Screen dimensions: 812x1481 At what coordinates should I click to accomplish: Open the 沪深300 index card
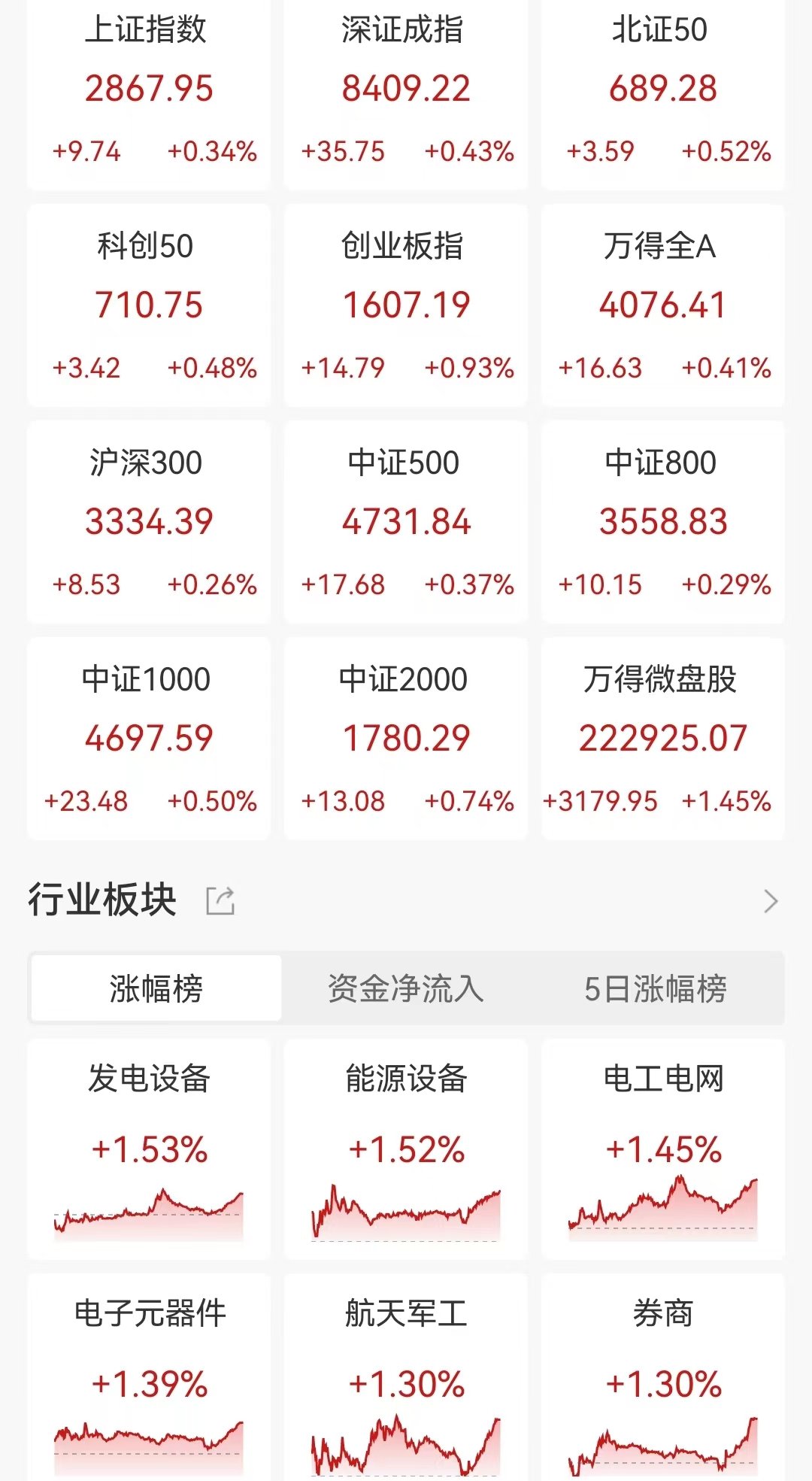click(149, 522)
